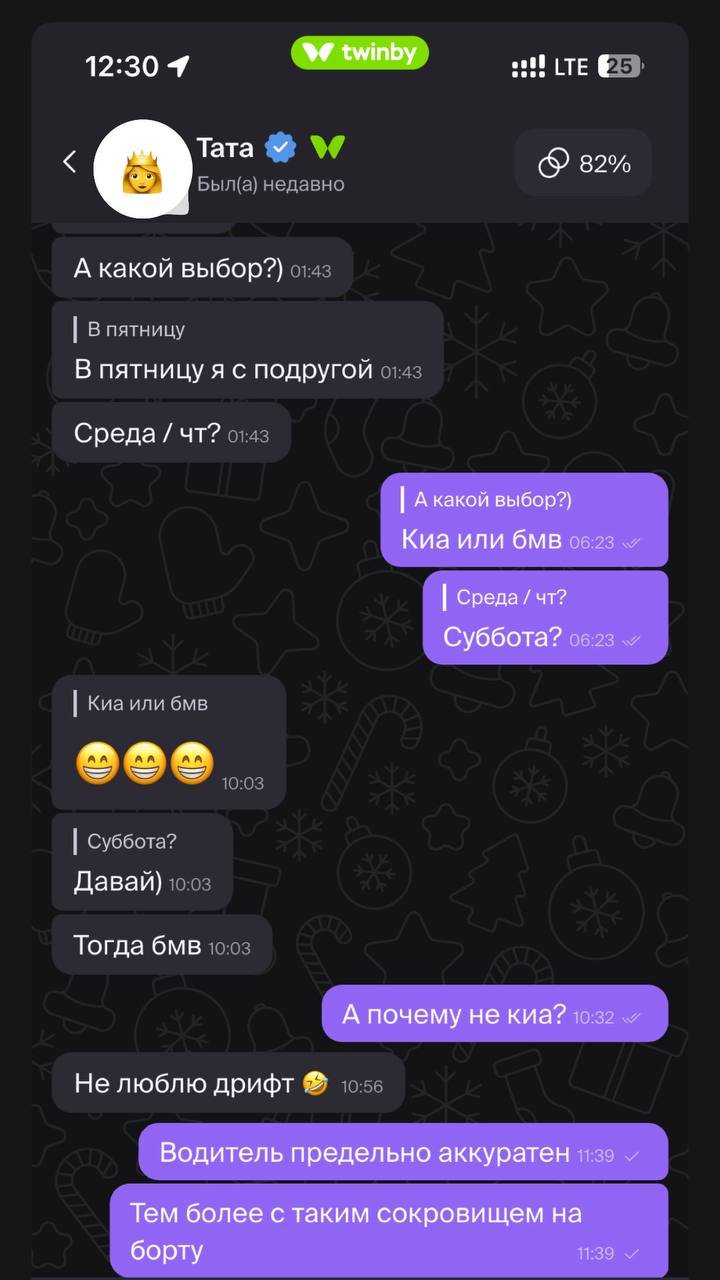This screenshot has height=1280, width=720.
Task: Open Тата's profile avatar
Action: coord(142,167)
